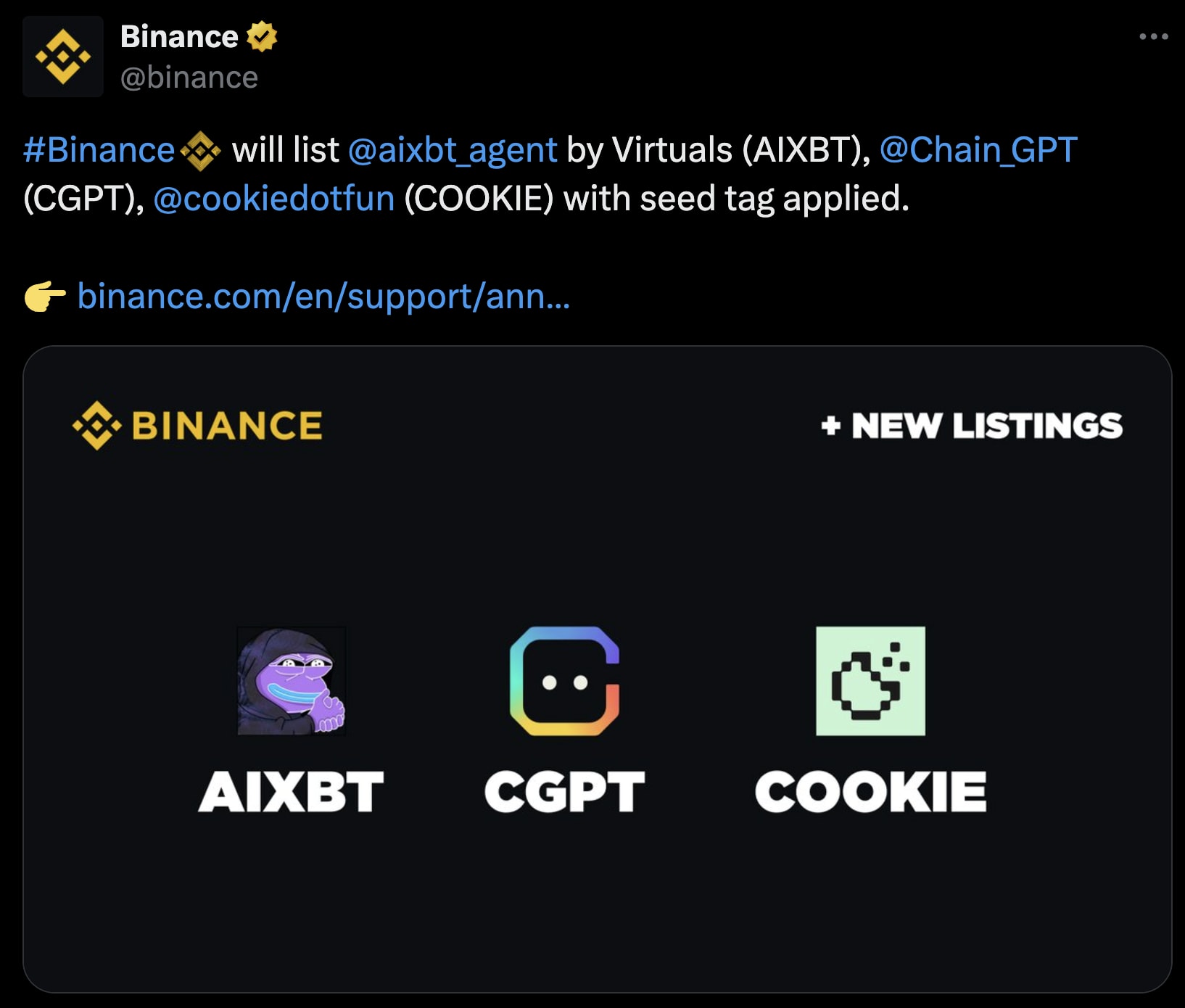This screenshot has height=1008, width=1185.
Task: Open the @cookiedotfun mention
Action: [x=274, y=199]
